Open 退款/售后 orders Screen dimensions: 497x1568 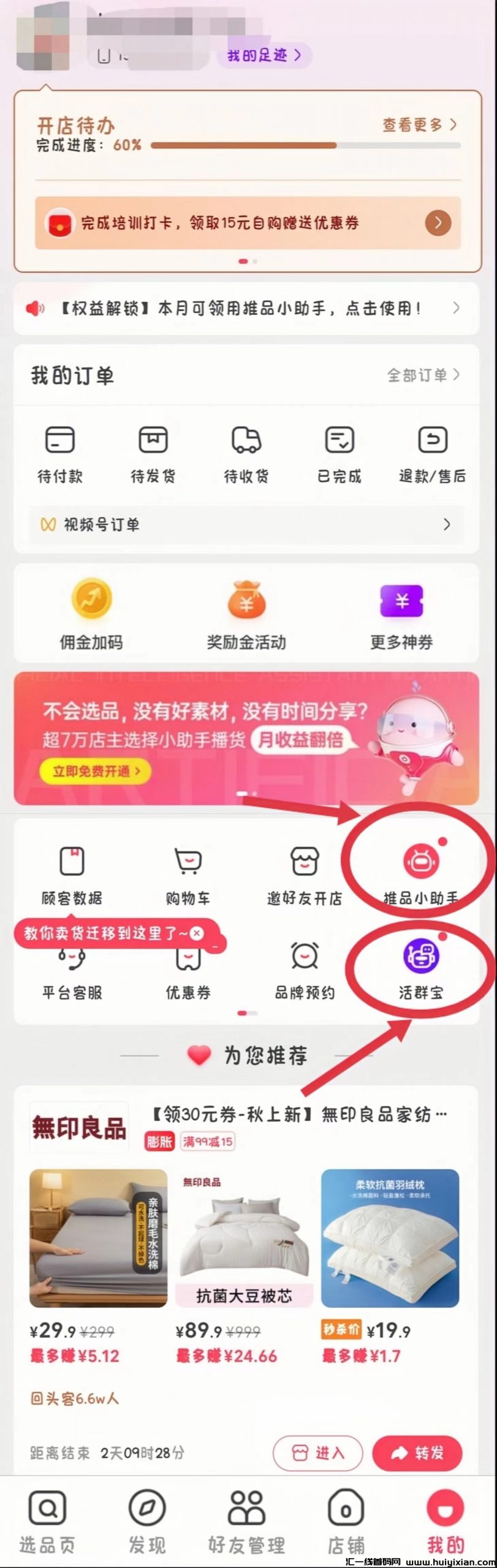coord(433,454)
